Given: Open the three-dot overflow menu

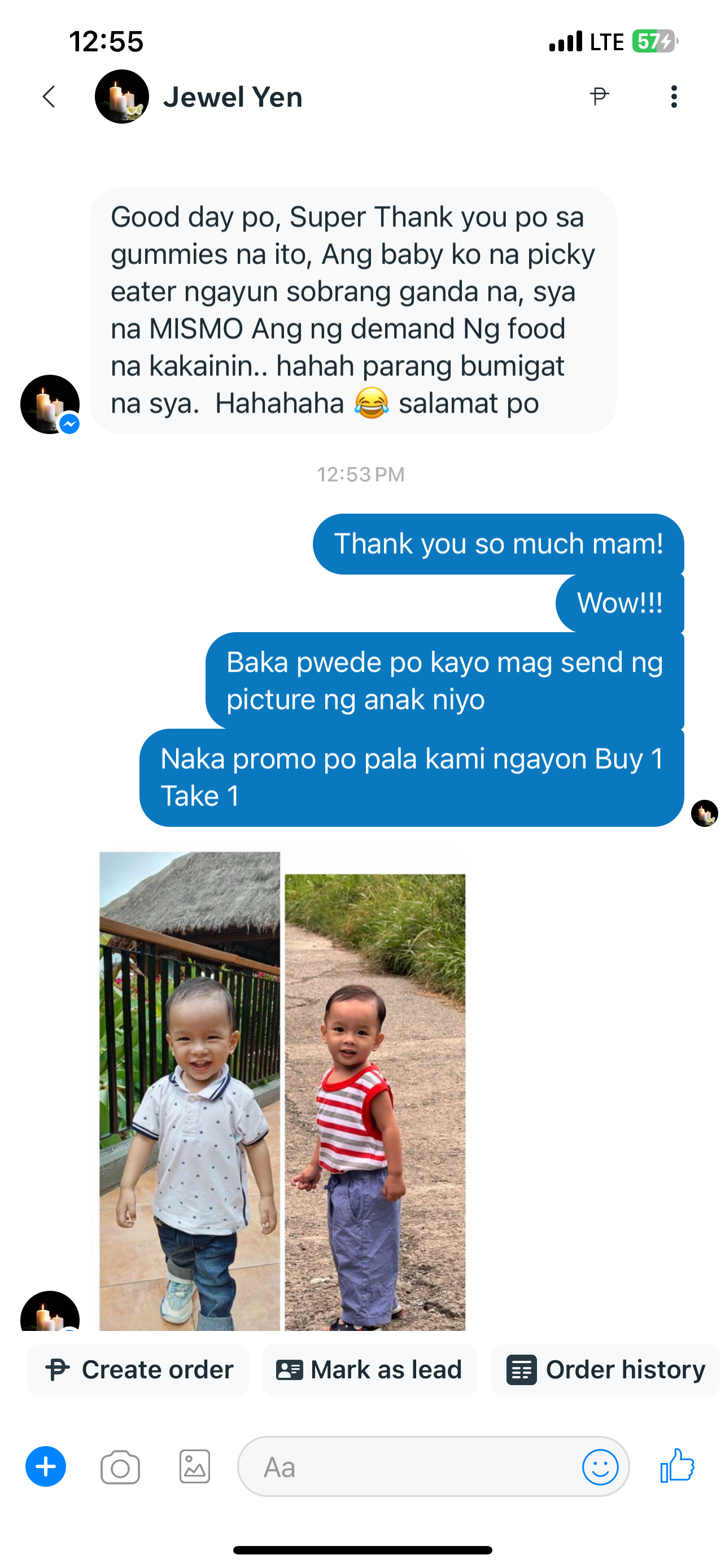Looking at the screenshot, I should (x=673, y=97).
